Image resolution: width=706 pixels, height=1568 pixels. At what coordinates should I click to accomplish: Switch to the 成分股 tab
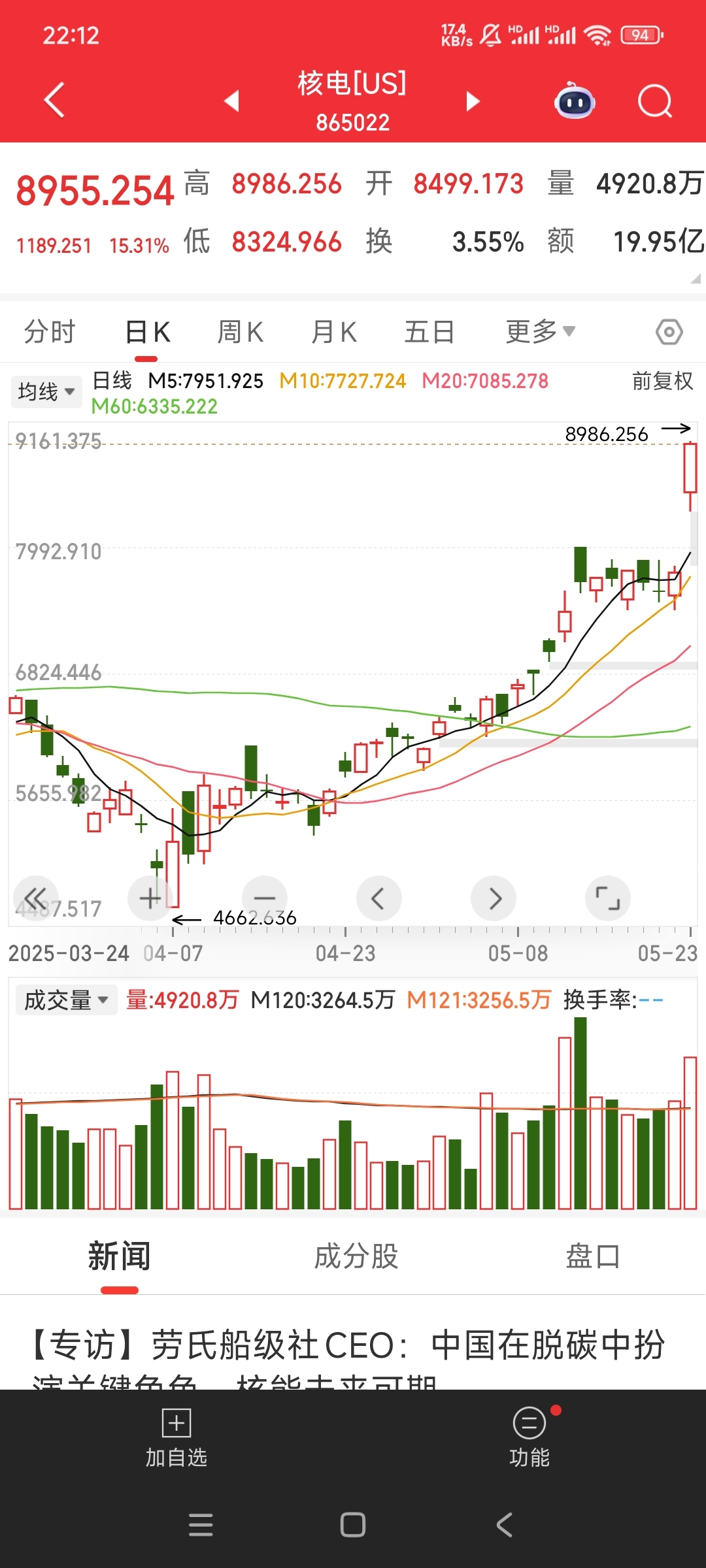point(356,1256)
